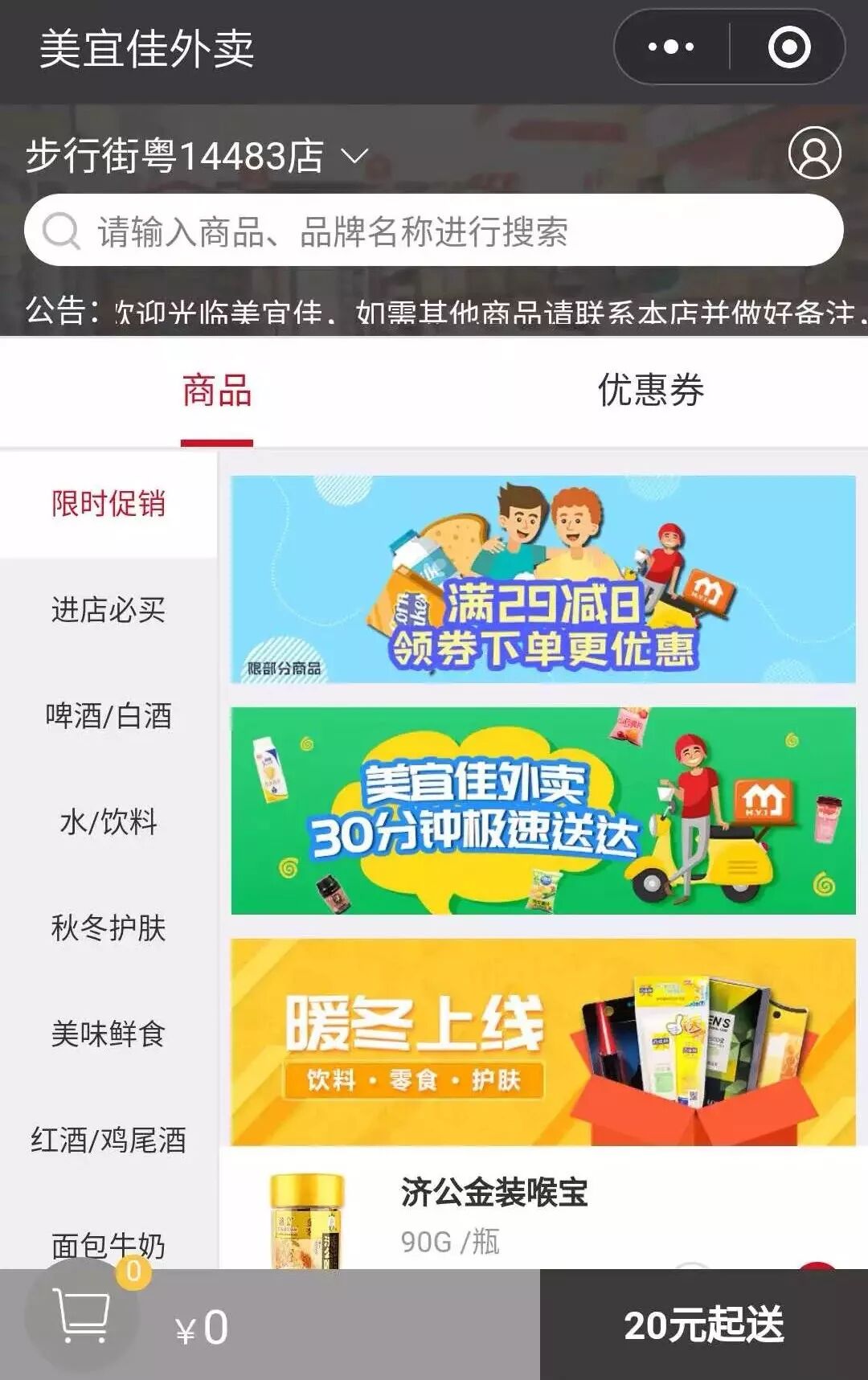Select the 商品 tab

pyautogui.click(x=216, y=391)
